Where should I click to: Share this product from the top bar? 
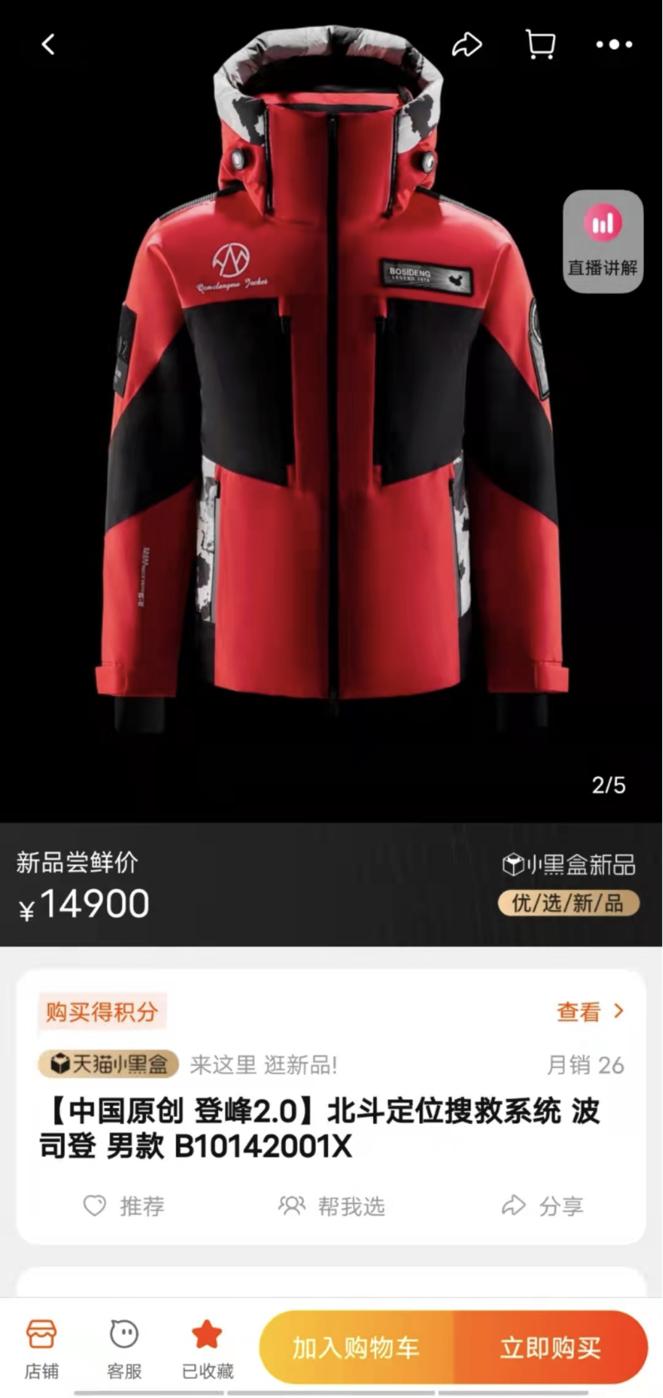coord(467,44)
